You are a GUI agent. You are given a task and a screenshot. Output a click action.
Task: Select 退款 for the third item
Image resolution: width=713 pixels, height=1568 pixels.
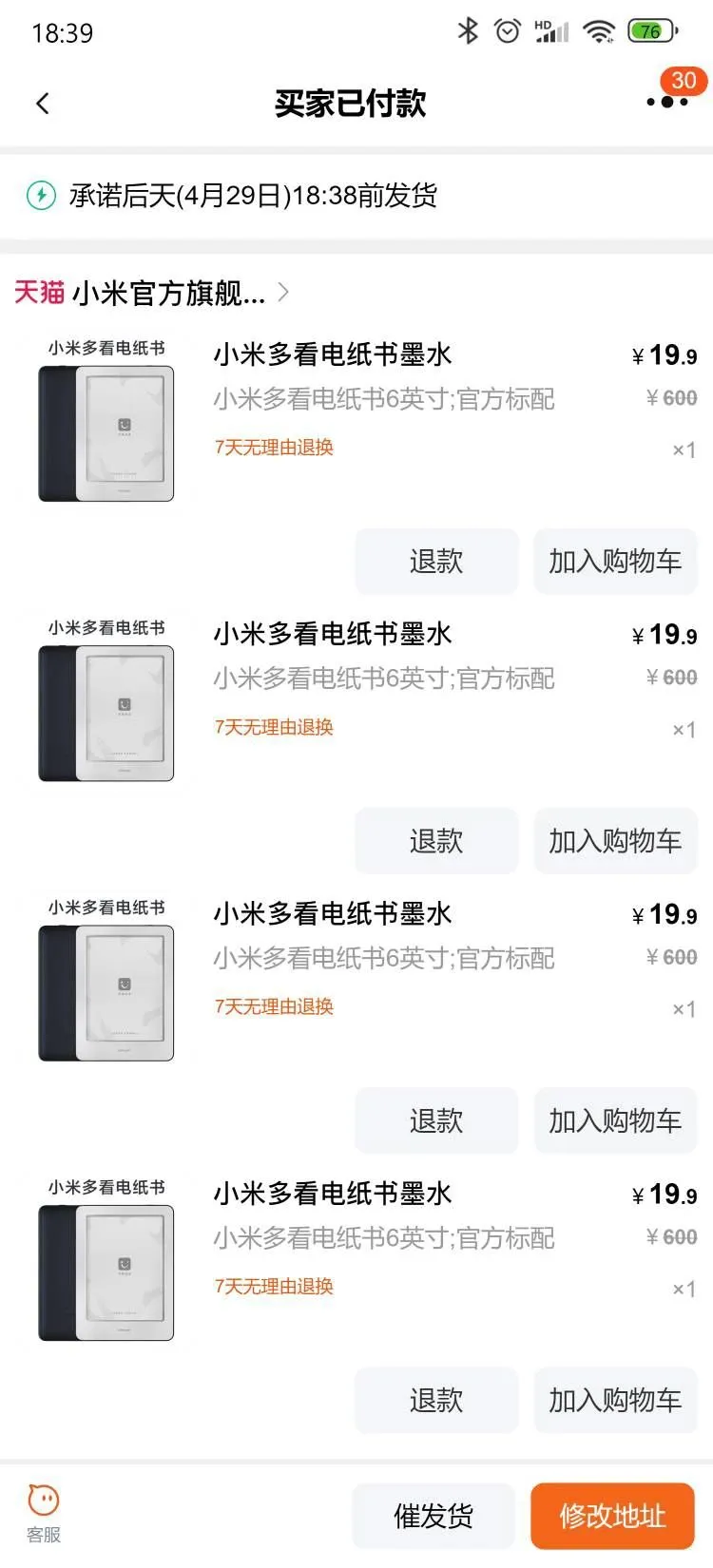pos(436,1120)
